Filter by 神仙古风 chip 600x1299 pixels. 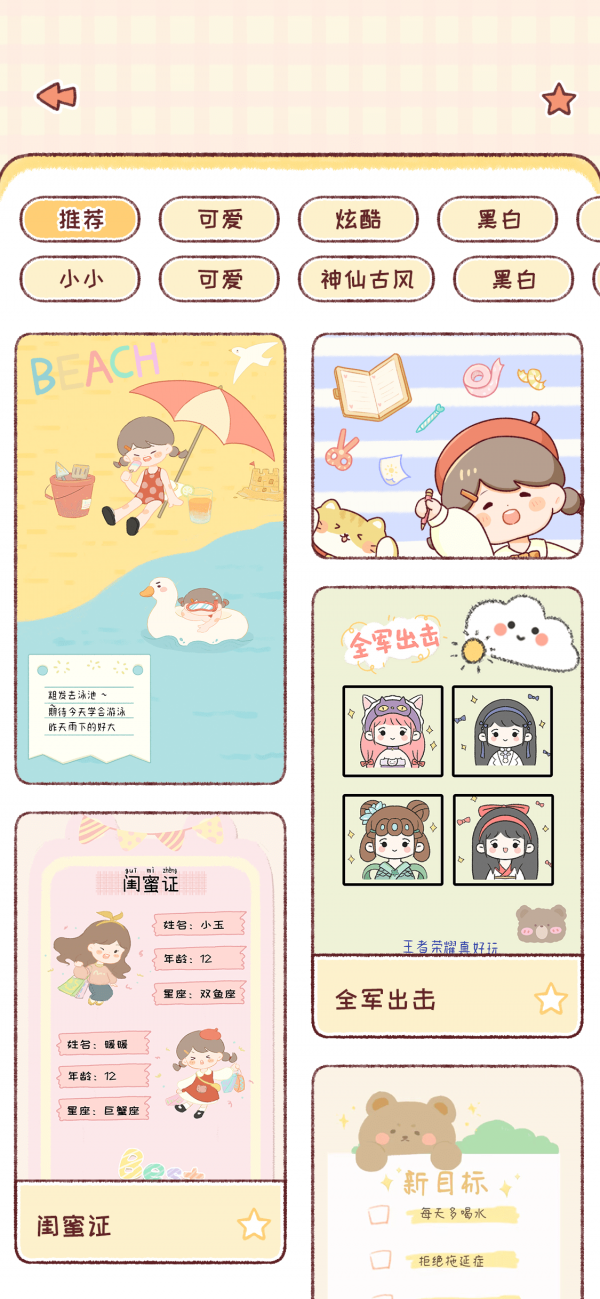pos(366,279)
